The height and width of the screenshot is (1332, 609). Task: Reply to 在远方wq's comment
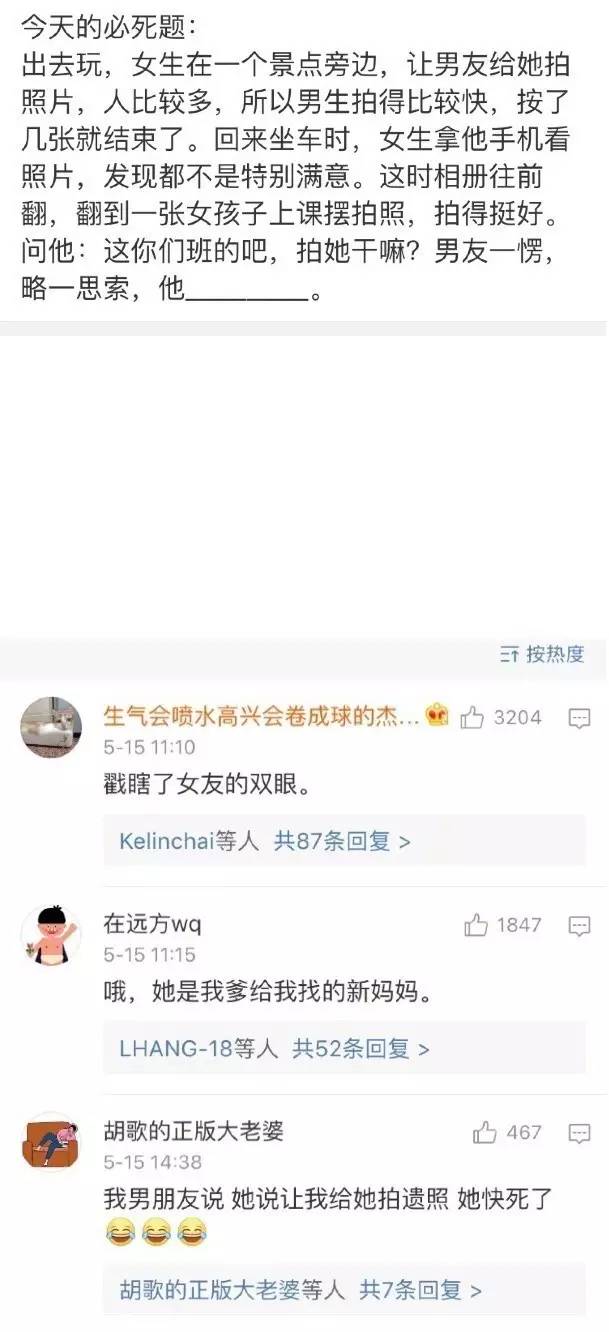tap(579, 927)
